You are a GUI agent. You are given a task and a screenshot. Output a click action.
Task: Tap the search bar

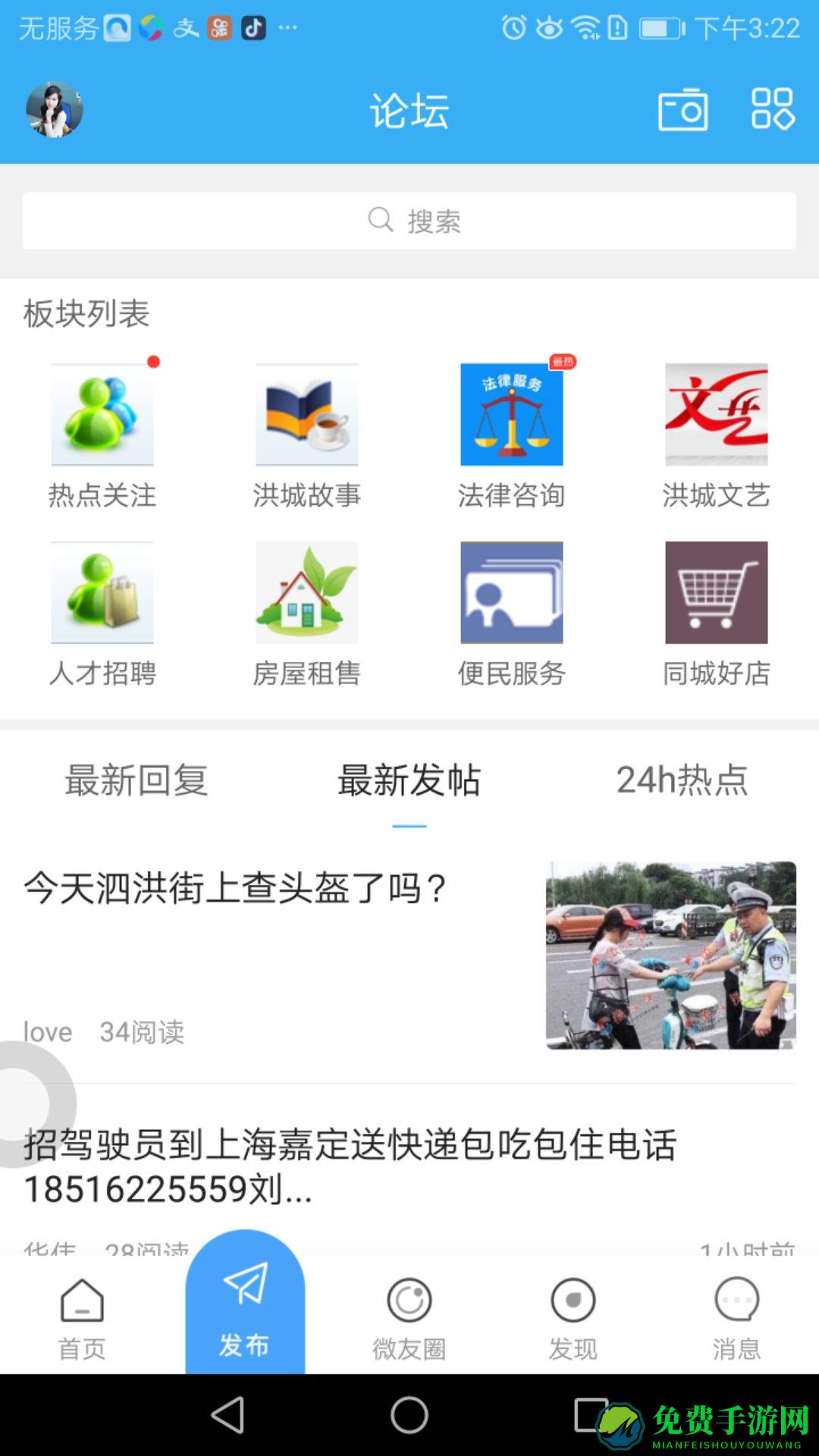tap(409, 220)
